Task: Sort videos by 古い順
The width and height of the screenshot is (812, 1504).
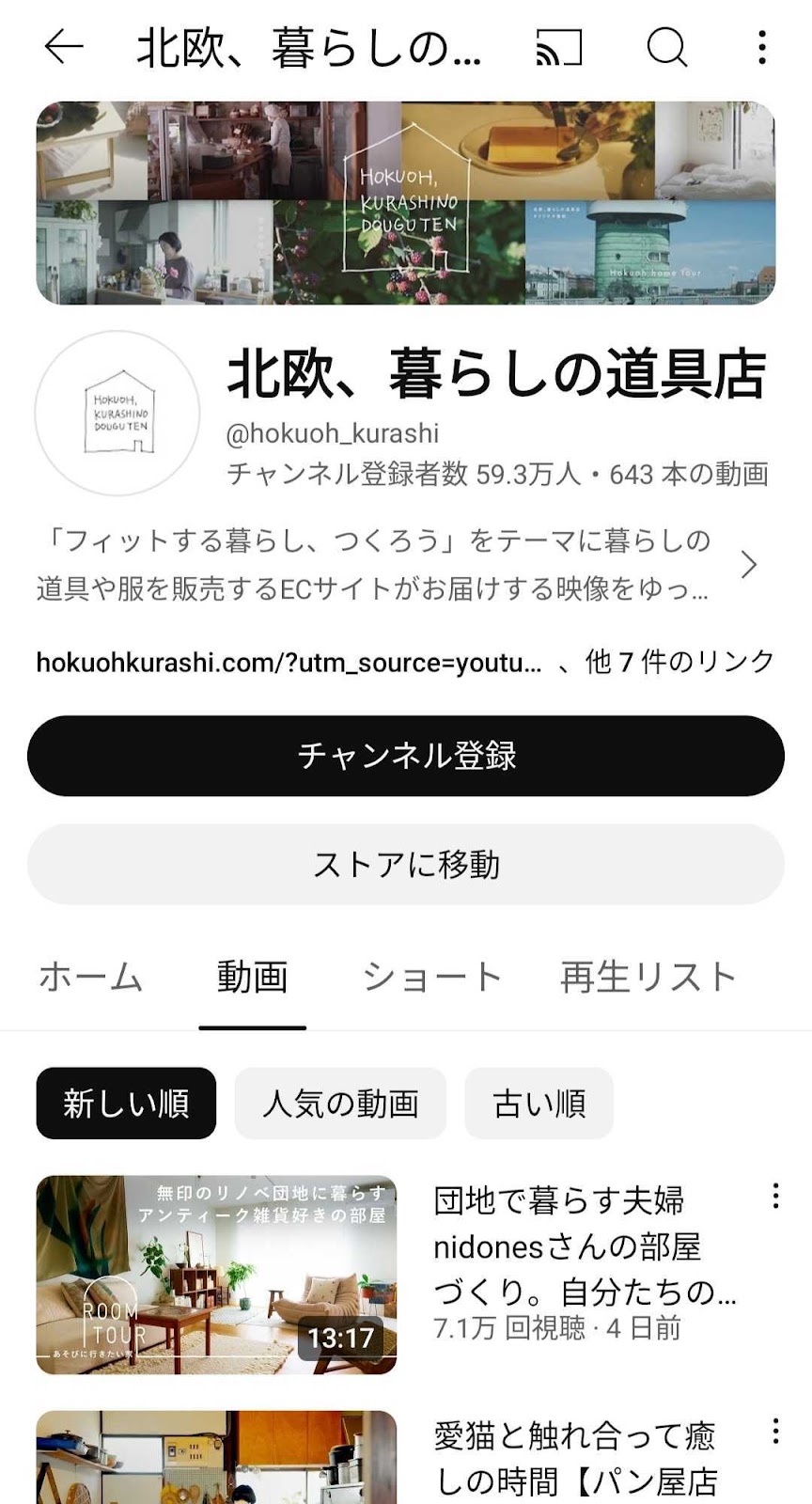Action: tap(539, 1104)
